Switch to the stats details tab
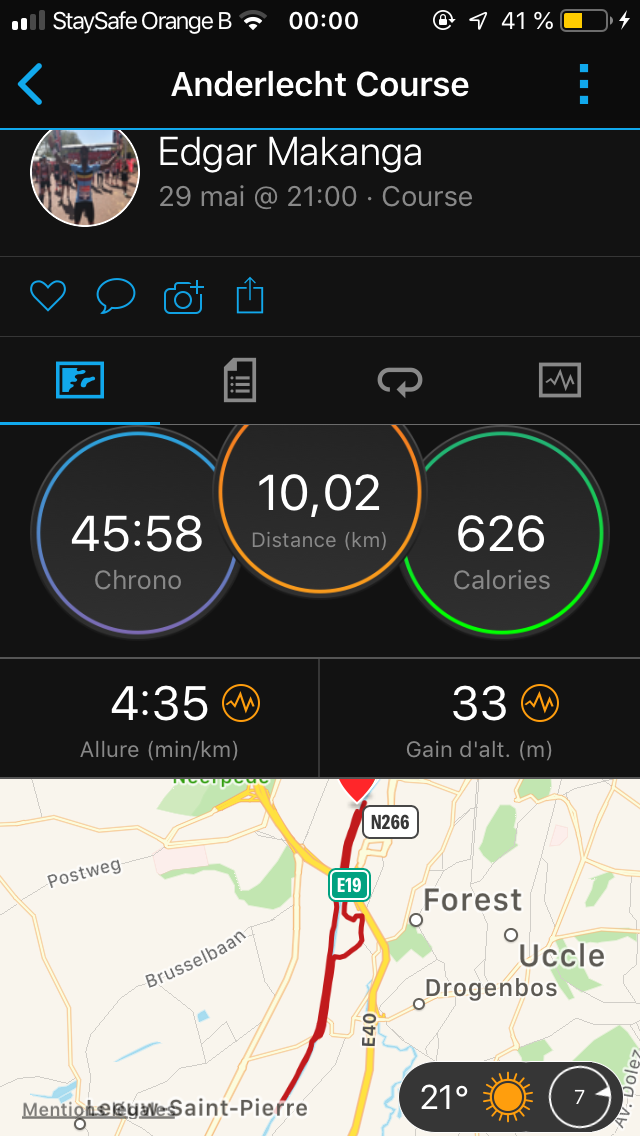This screenshot has width=640, height=1136. pyautogui.click(x=240, y=380)
